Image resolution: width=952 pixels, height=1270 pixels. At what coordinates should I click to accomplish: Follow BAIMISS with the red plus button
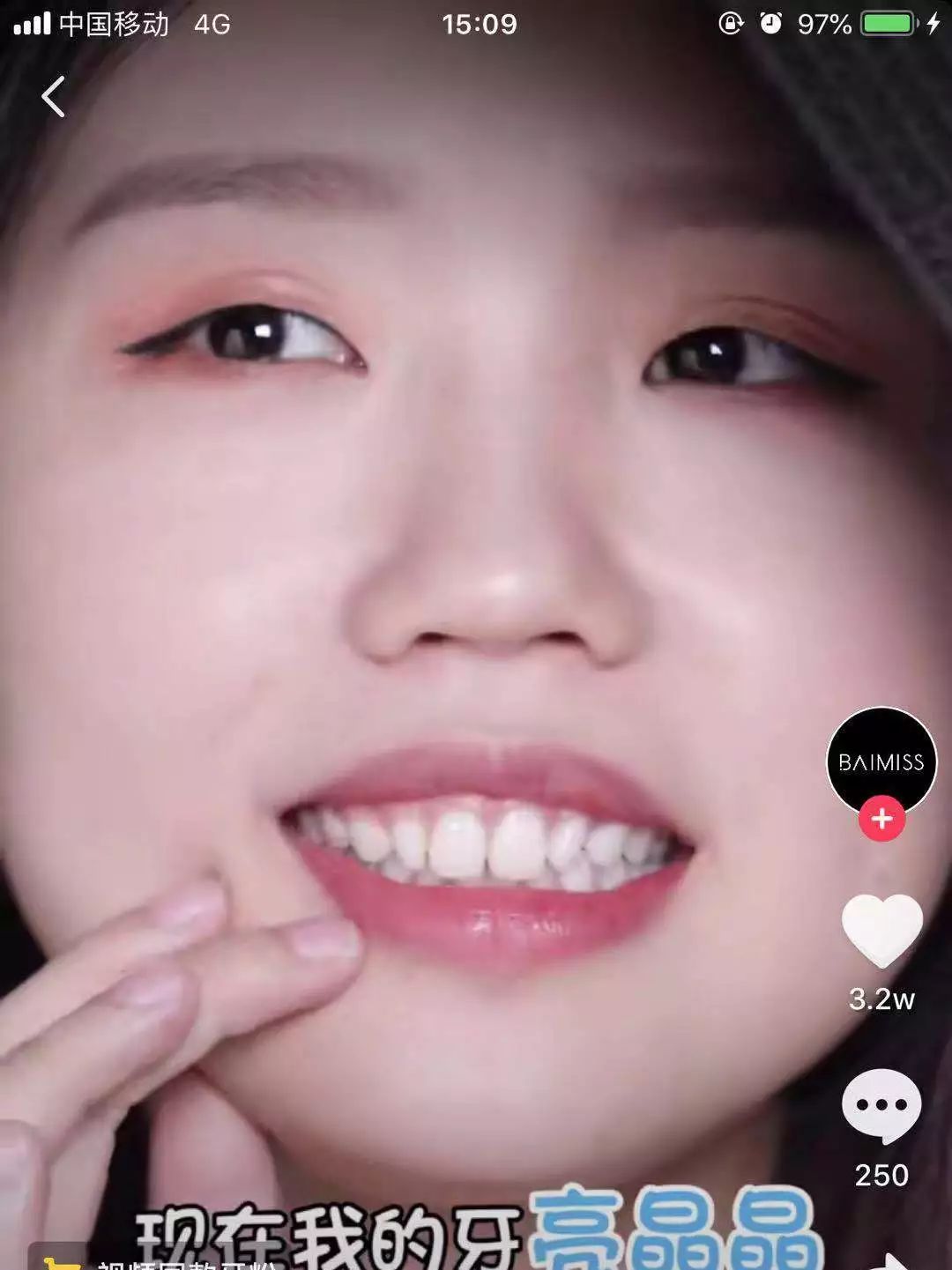click(x=881, y=819)
